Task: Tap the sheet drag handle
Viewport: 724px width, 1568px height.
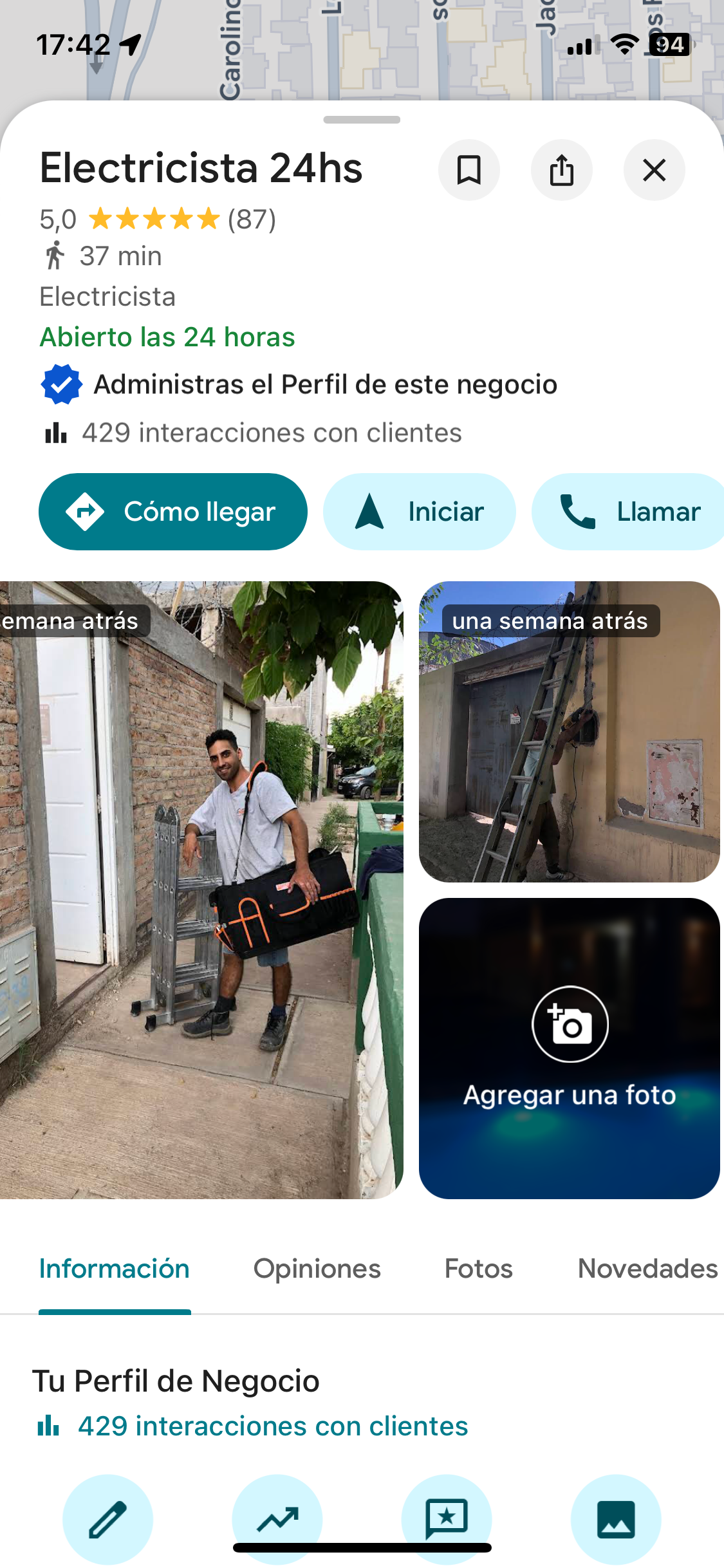Action: click(362, 120)
